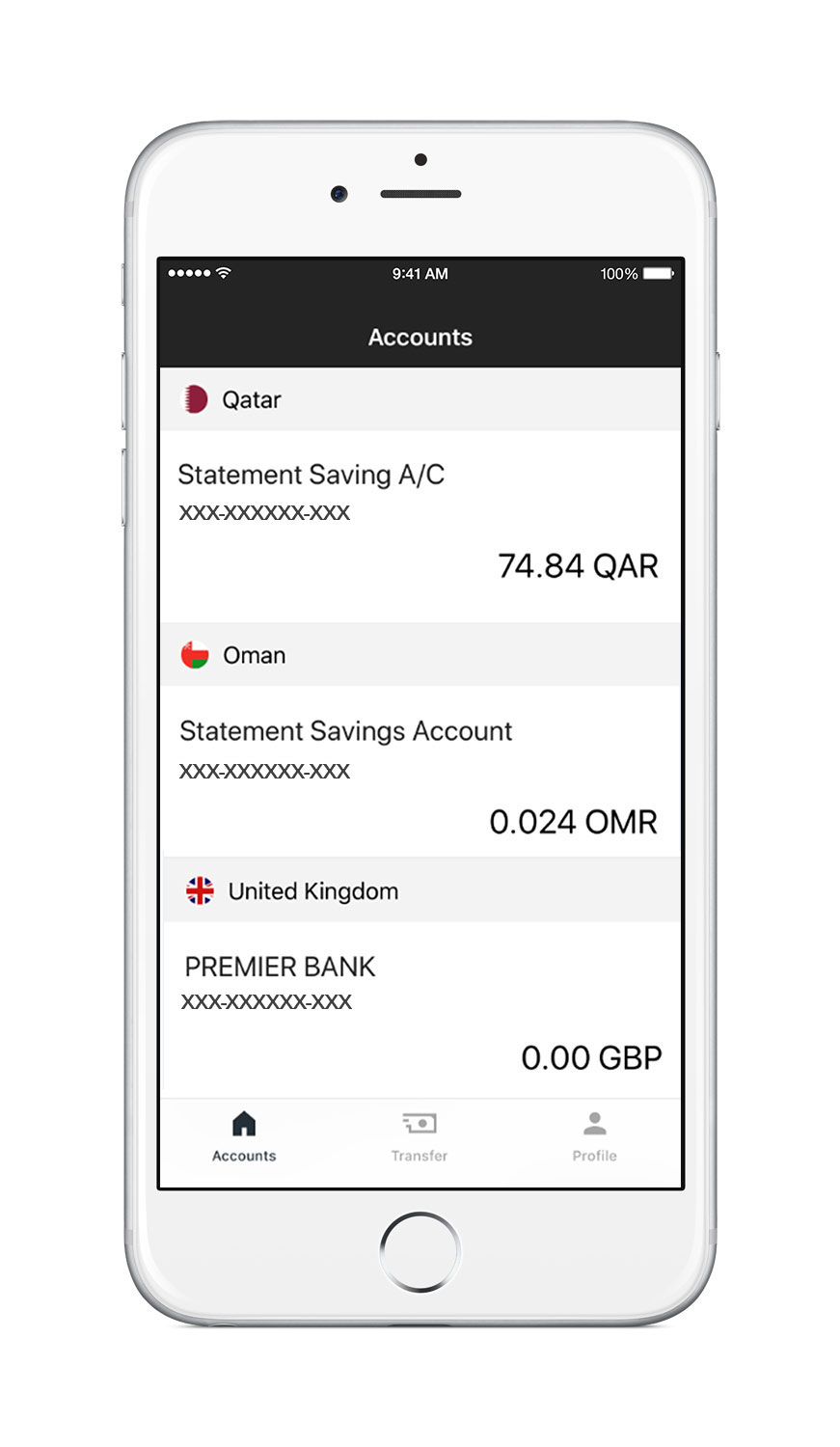Tap the Qatar flag icon

[196, 399]
